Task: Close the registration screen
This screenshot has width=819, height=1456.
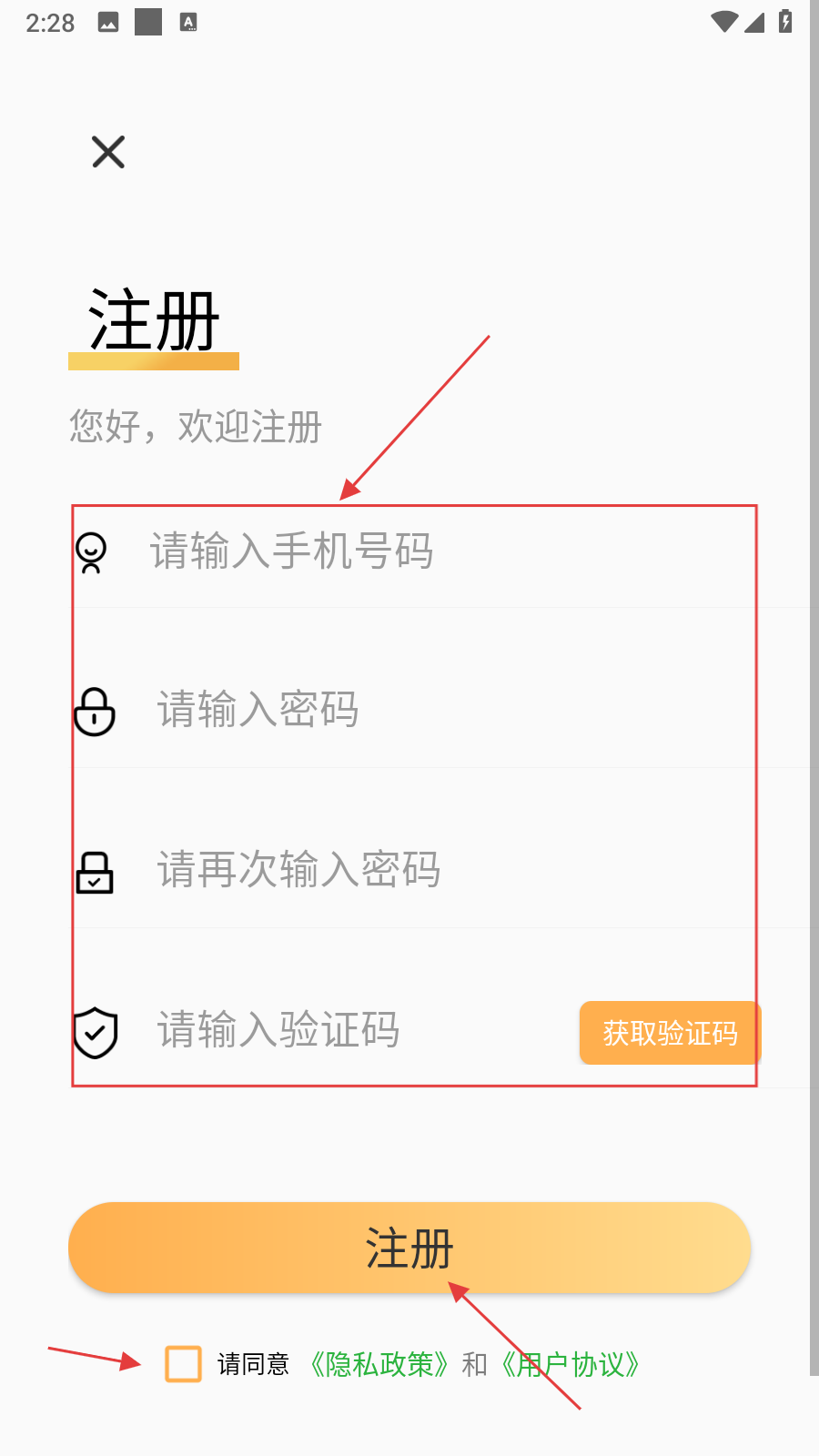Action: tap(108, 152)
